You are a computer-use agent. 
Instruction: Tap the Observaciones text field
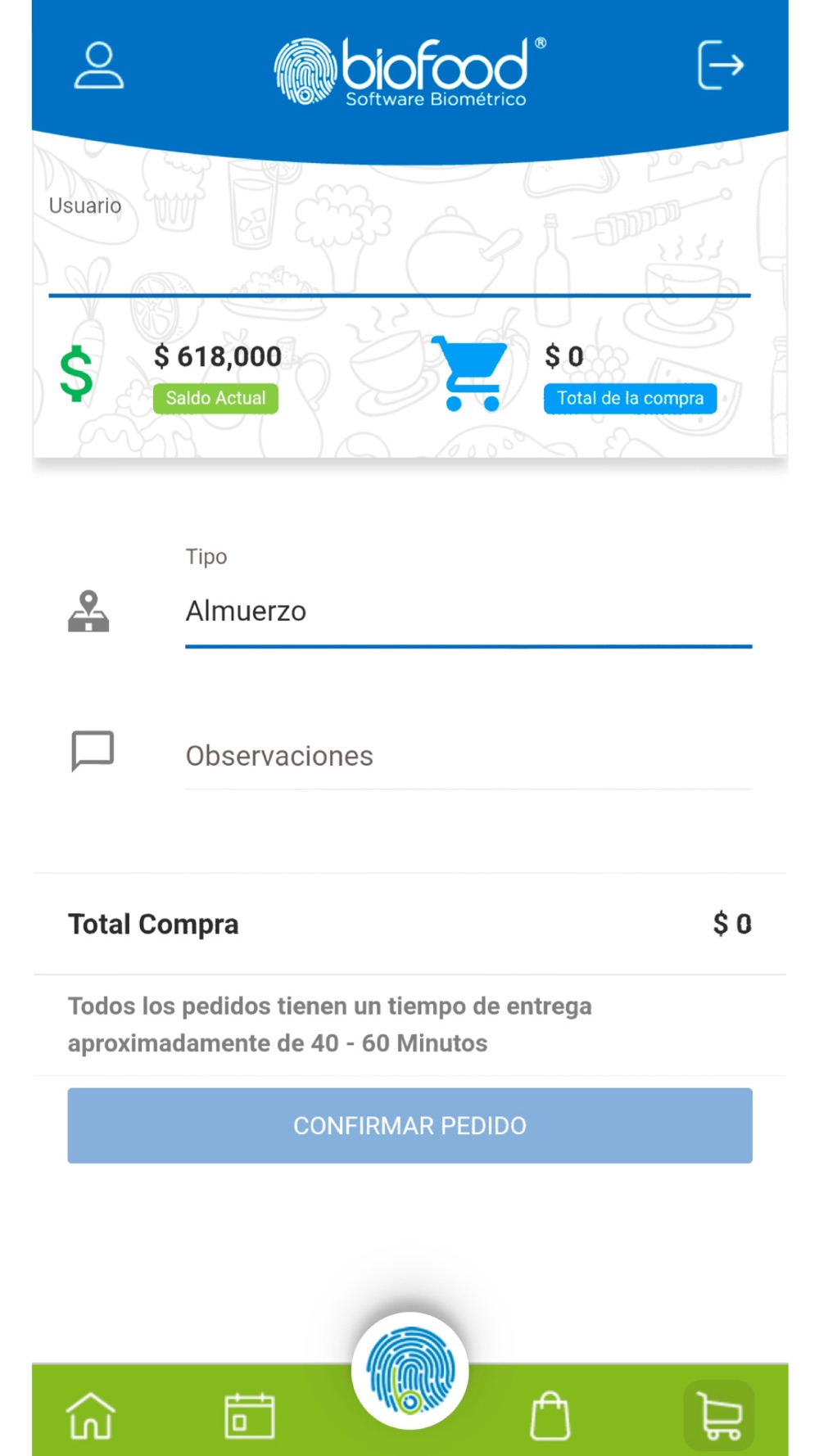coord(468,756)
